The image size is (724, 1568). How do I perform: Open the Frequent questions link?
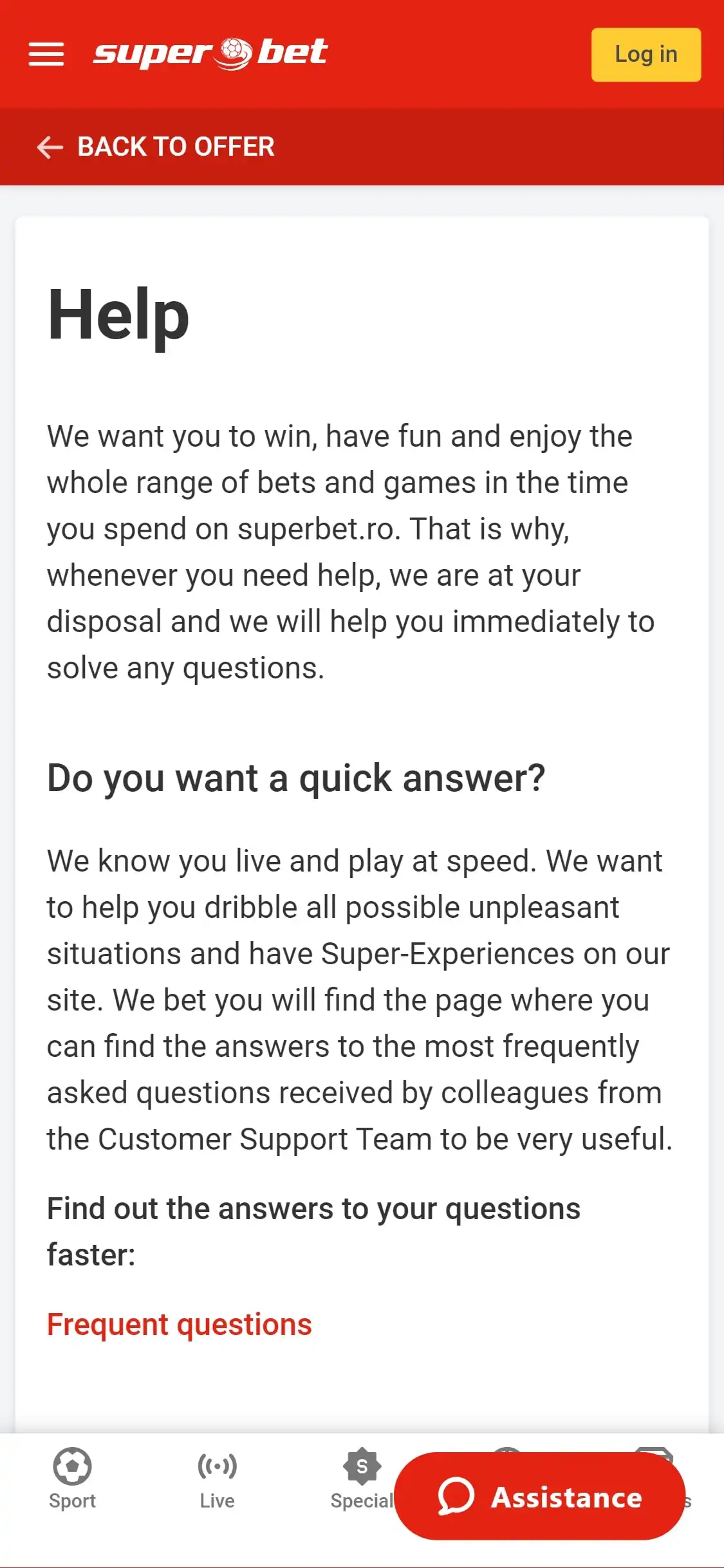[x=179, y=1325]
